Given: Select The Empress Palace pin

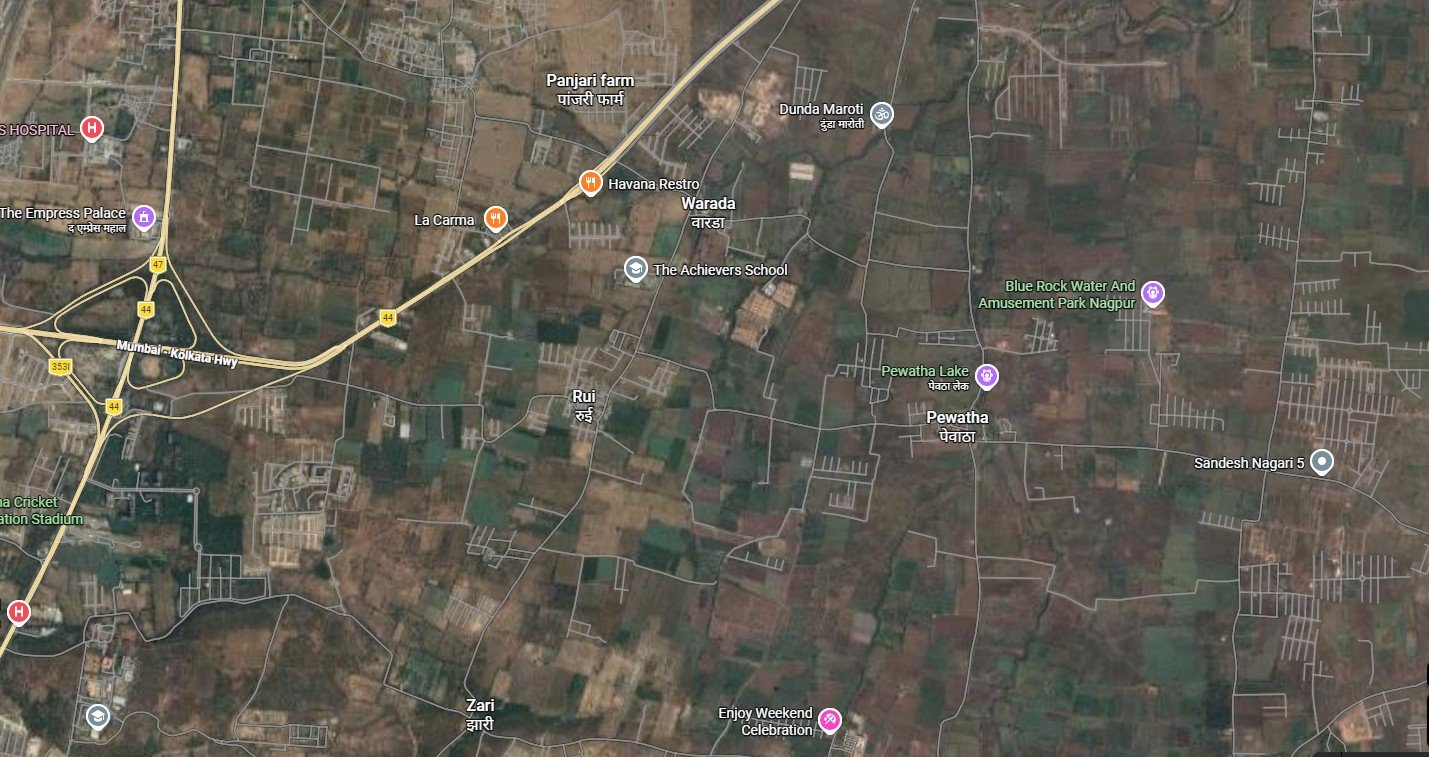Looking at the screenshot, I should pos(143,215).
